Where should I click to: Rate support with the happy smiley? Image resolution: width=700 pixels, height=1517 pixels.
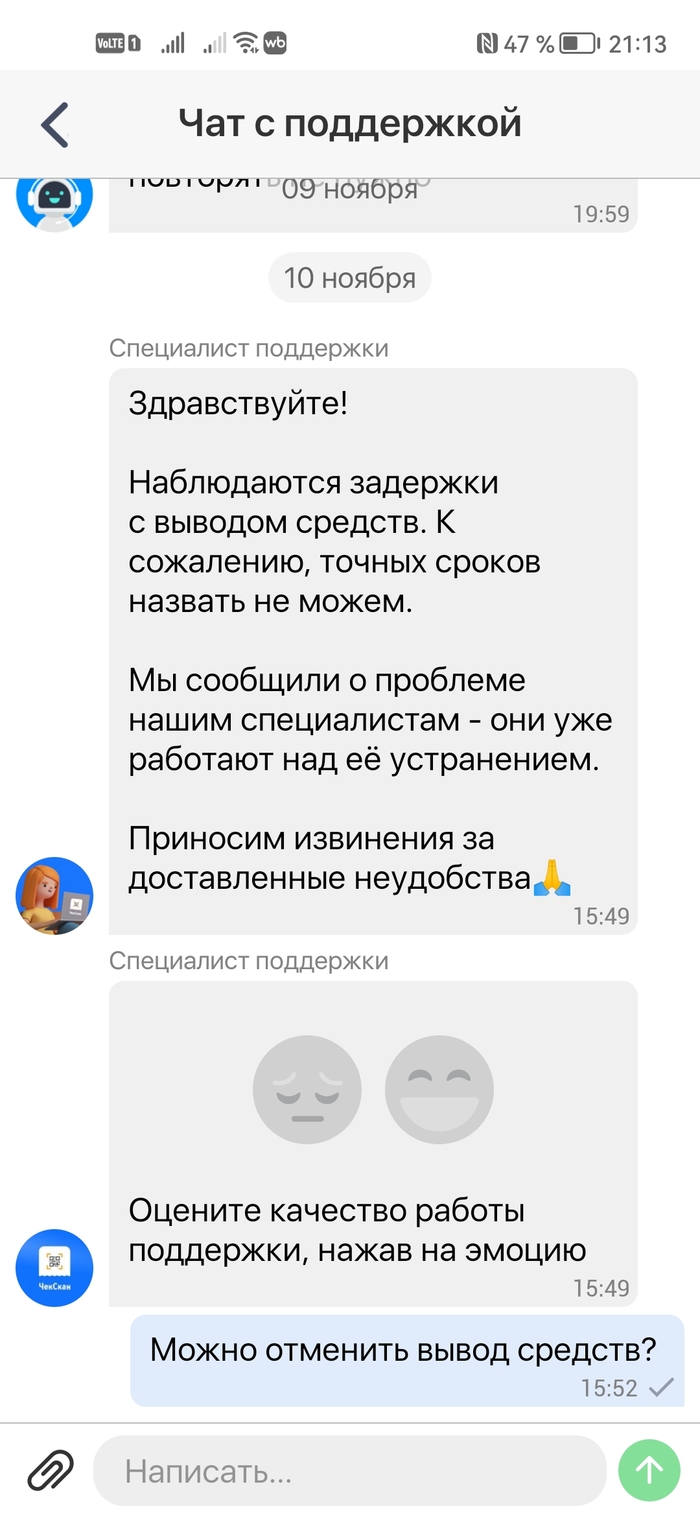[x=440, y=1089]
